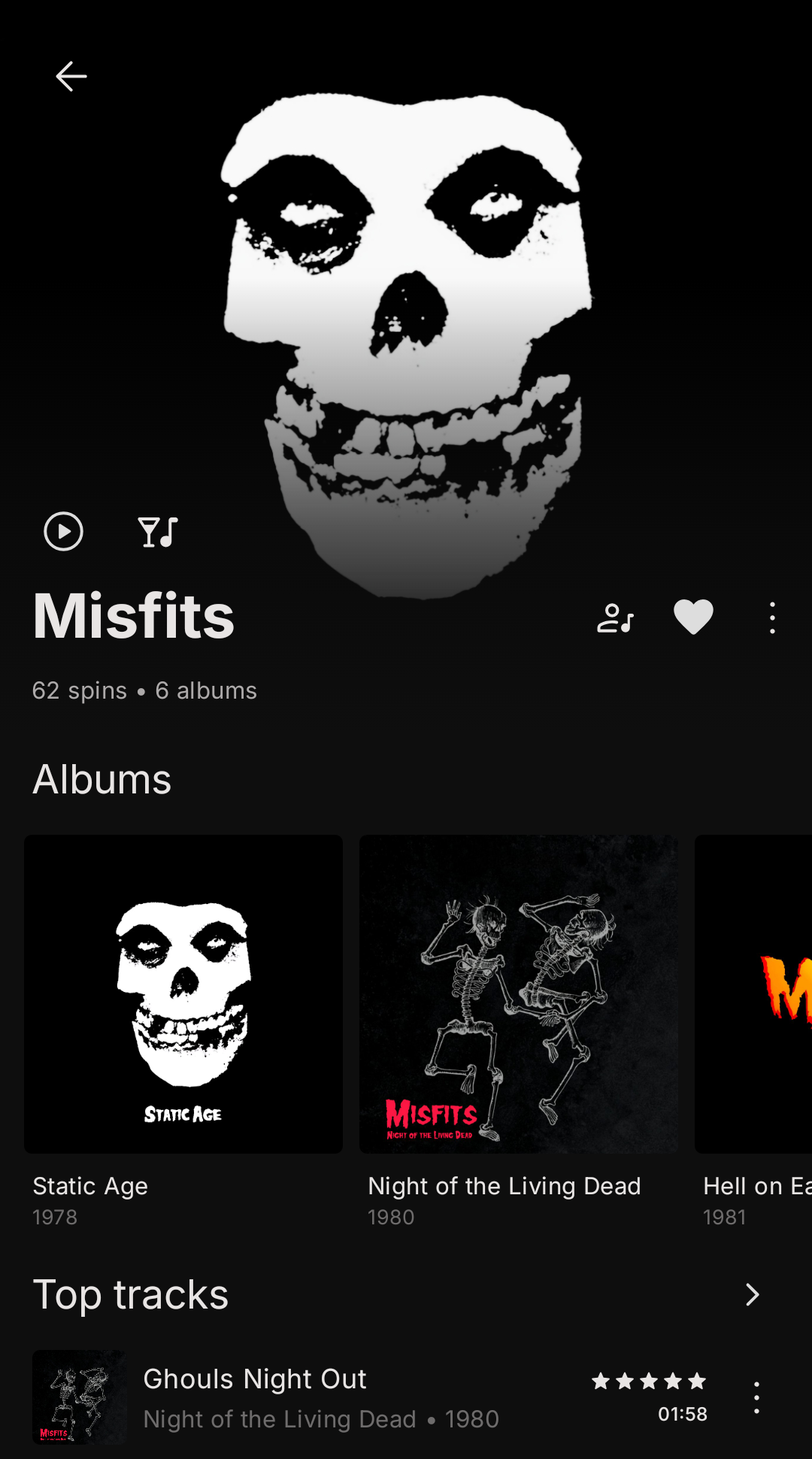Screen dimensions: 812x1459
Task: Start the Misfits artist mix
Action: coord(158,532)
